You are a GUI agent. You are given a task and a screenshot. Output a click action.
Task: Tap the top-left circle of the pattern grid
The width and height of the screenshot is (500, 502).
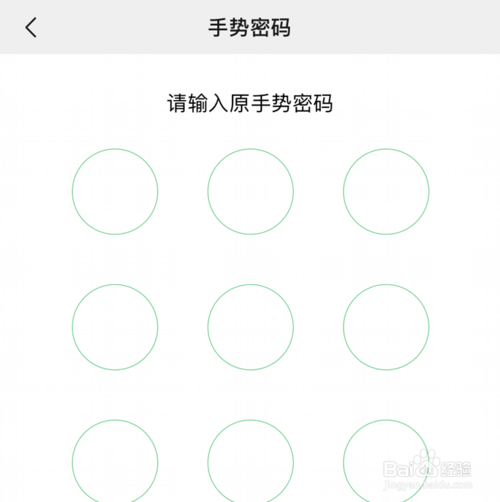pyautogui.click(x=115, y=192)
